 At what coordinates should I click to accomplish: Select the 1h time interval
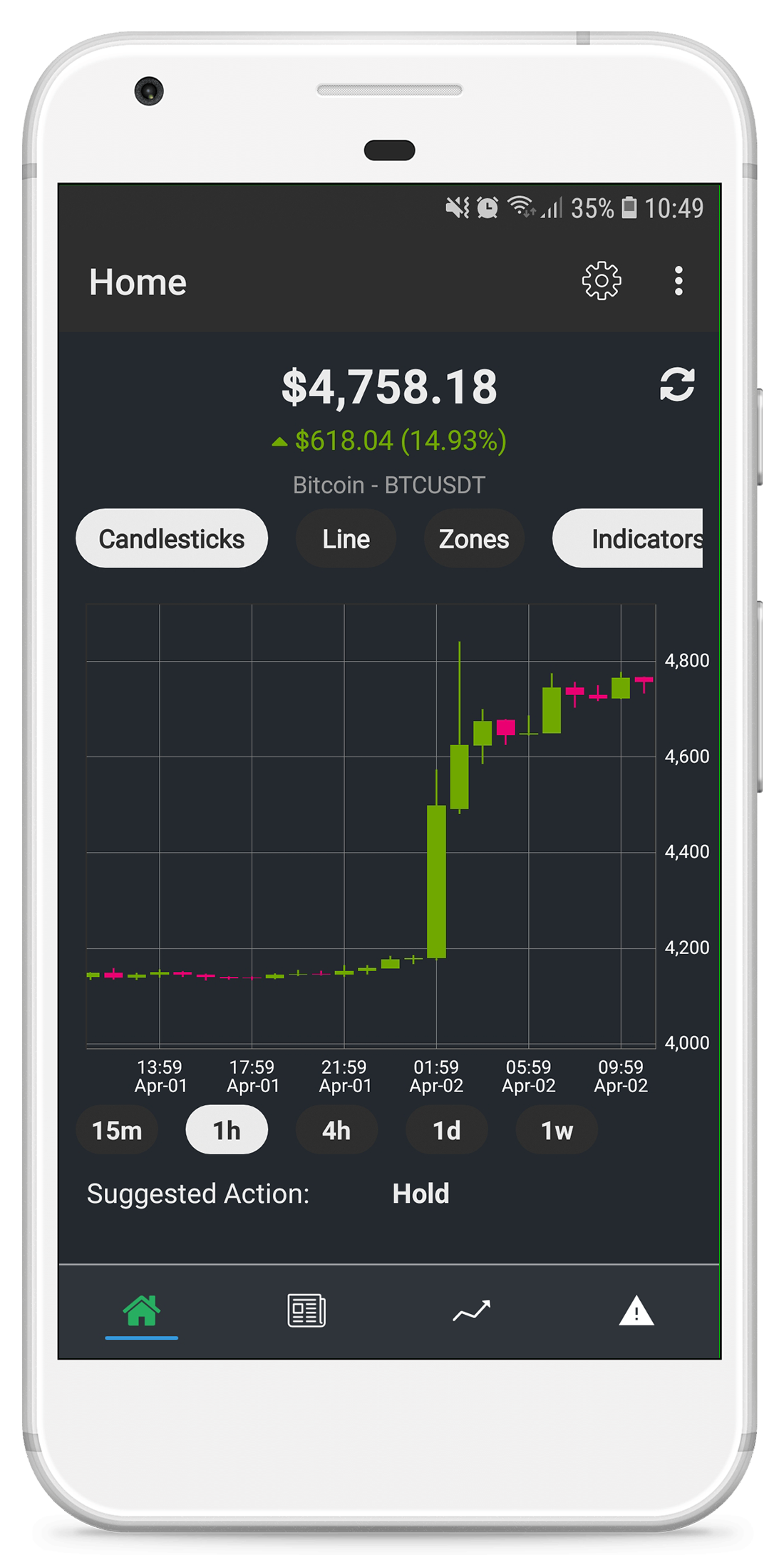click(227, 1130)
